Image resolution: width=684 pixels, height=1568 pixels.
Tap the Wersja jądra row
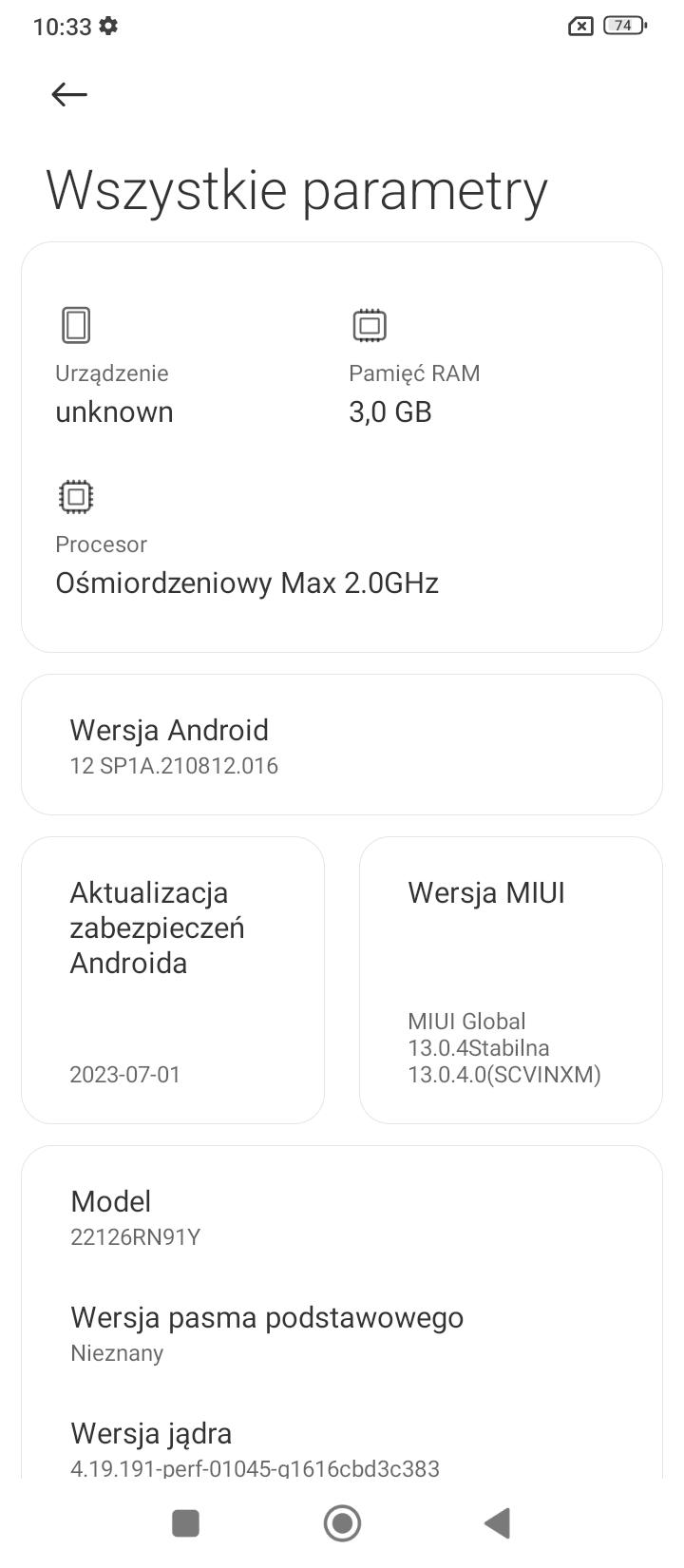pyautogui.click(x=341, y=1448)
